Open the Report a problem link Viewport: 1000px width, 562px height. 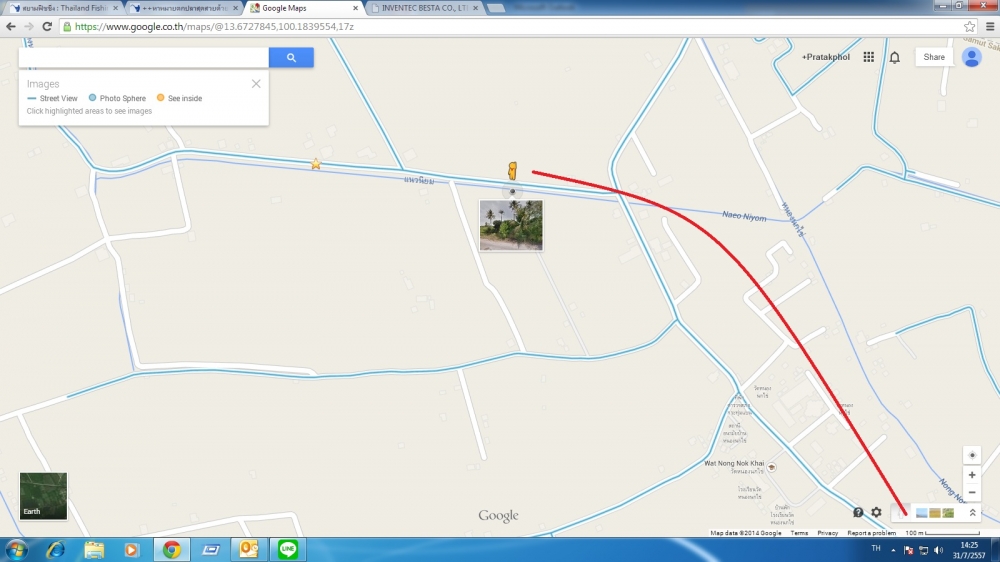[872, 533]
